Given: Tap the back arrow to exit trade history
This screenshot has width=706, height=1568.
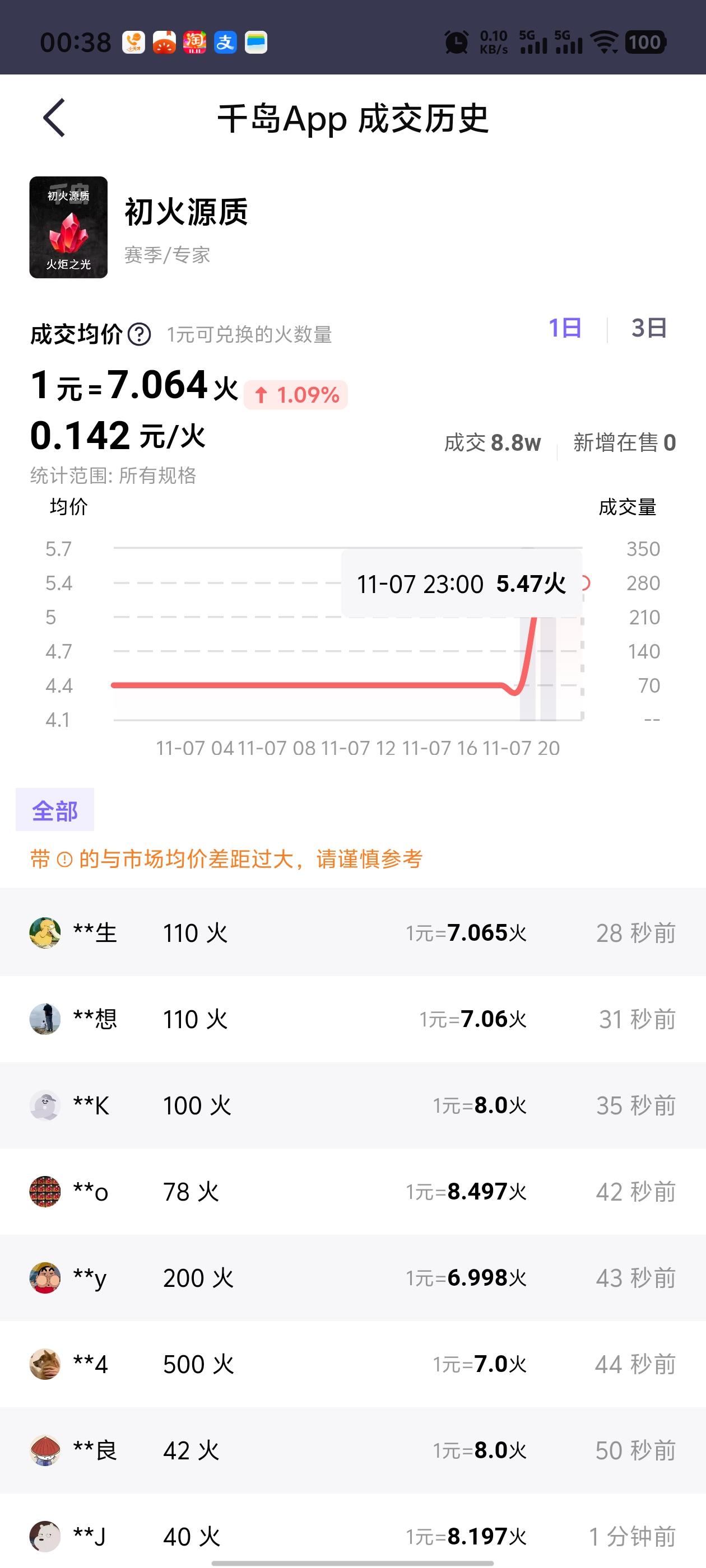Looking at the screenshot, I should tap(55, 118).
